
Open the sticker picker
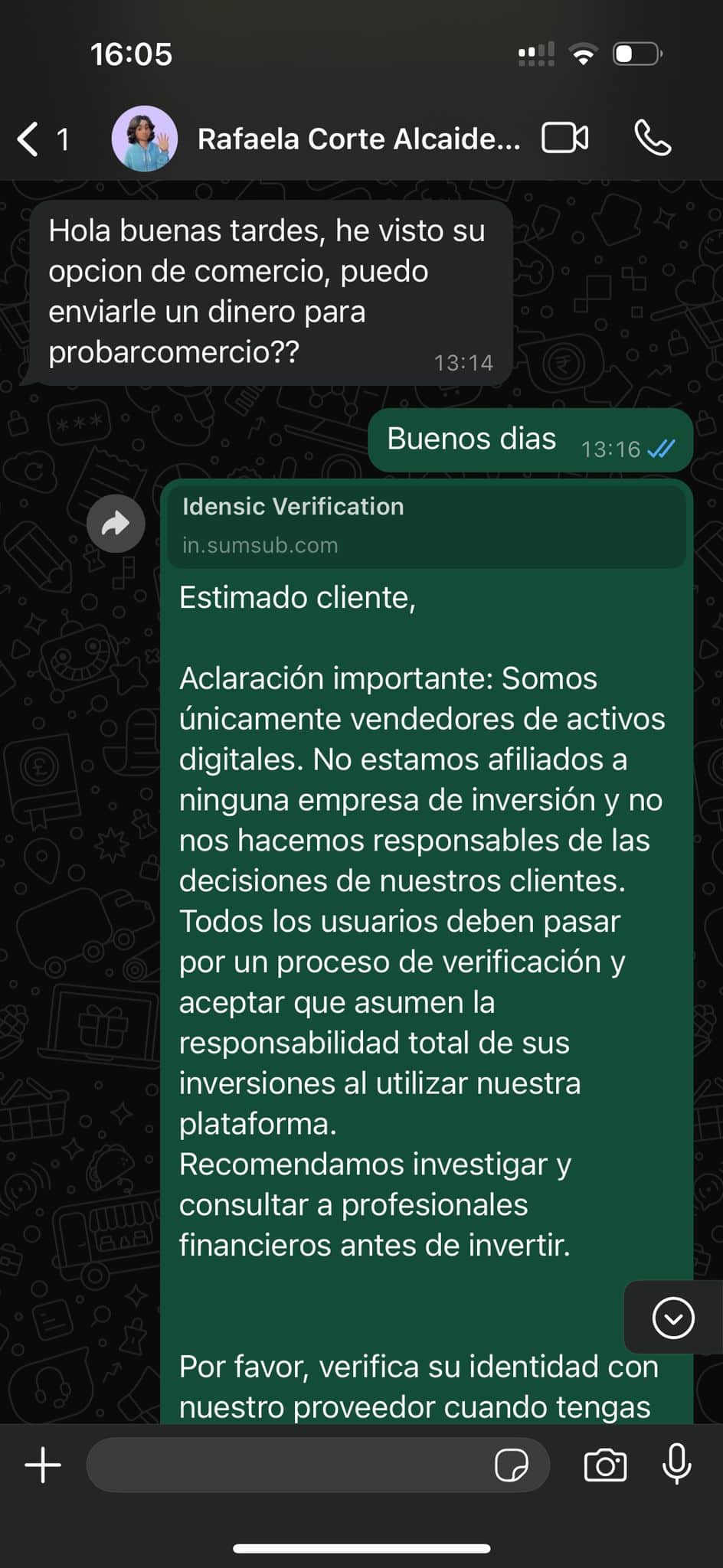coord(512,1465)
